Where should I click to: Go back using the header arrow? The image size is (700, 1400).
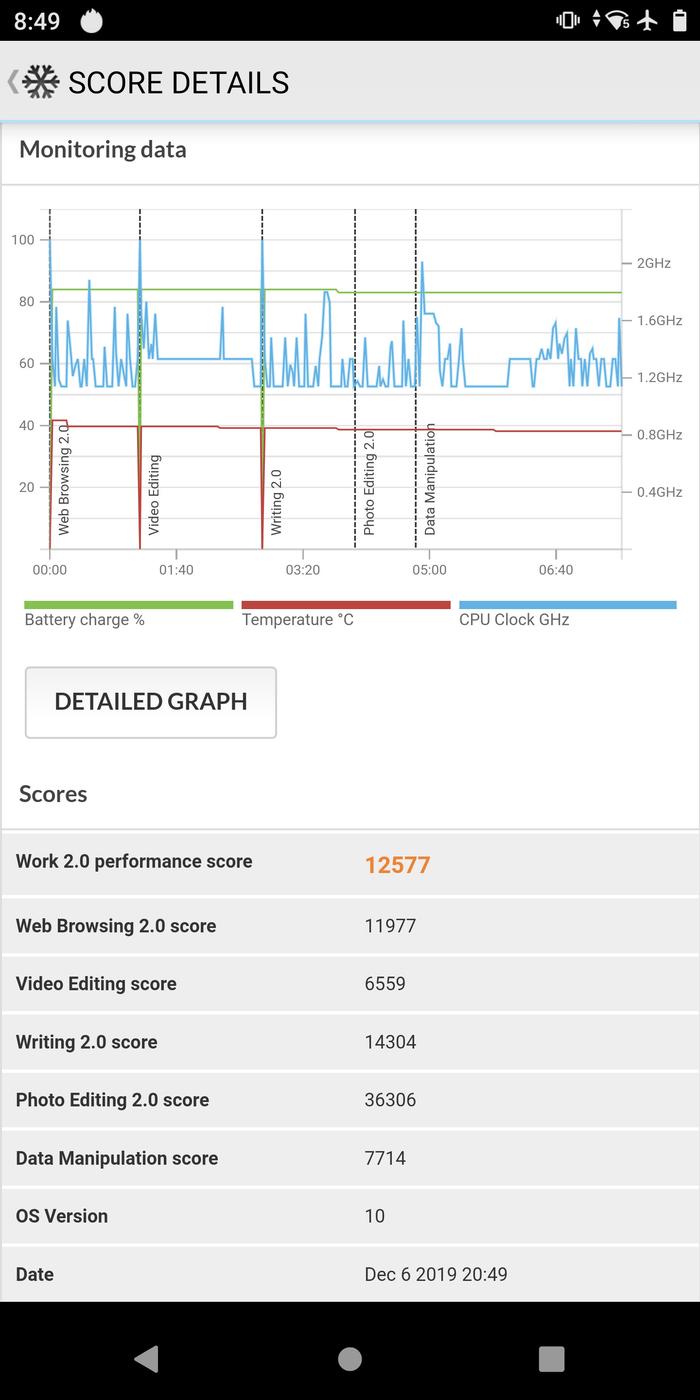[13, 81]
